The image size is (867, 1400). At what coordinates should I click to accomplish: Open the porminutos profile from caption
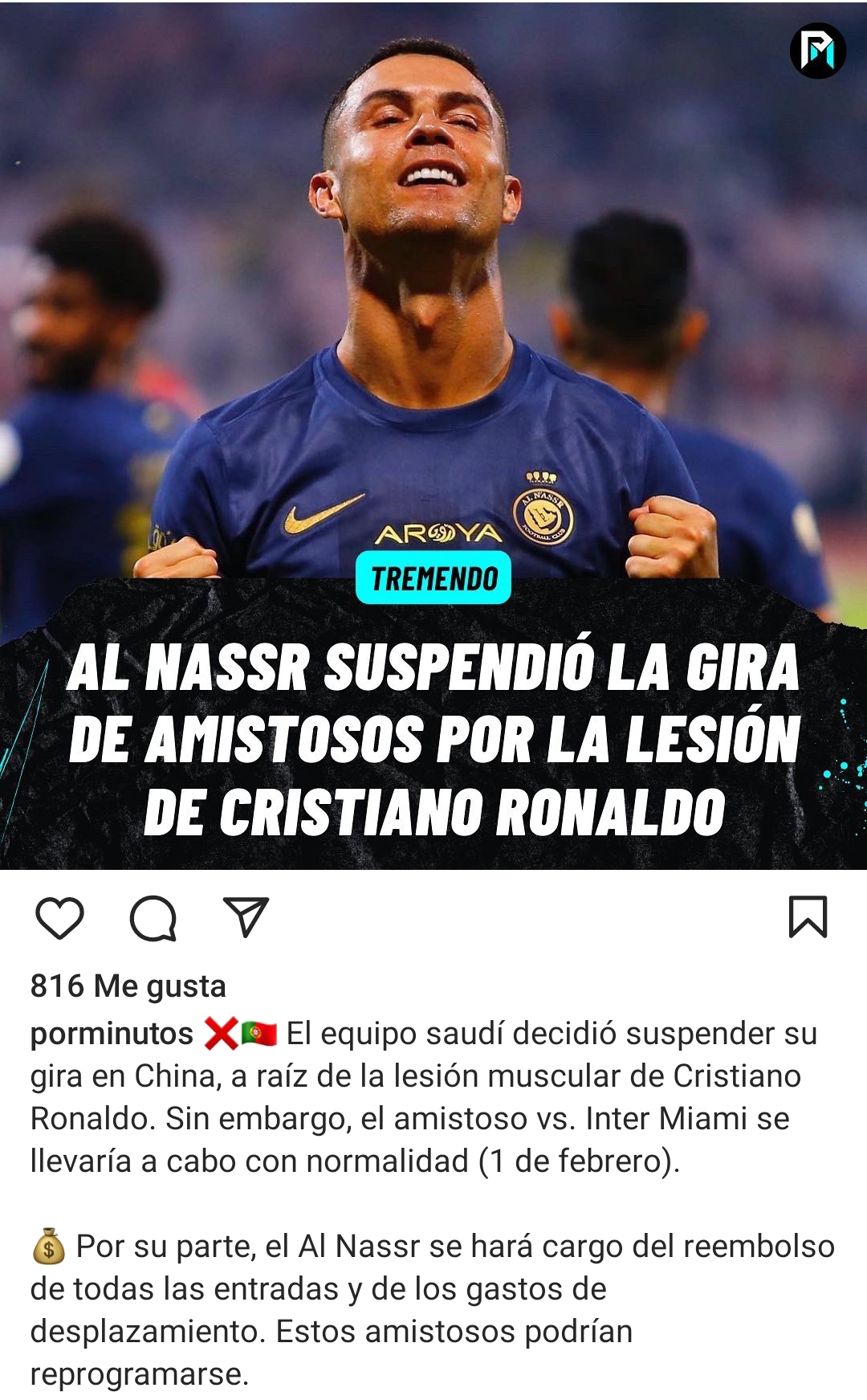(112, 1034)
